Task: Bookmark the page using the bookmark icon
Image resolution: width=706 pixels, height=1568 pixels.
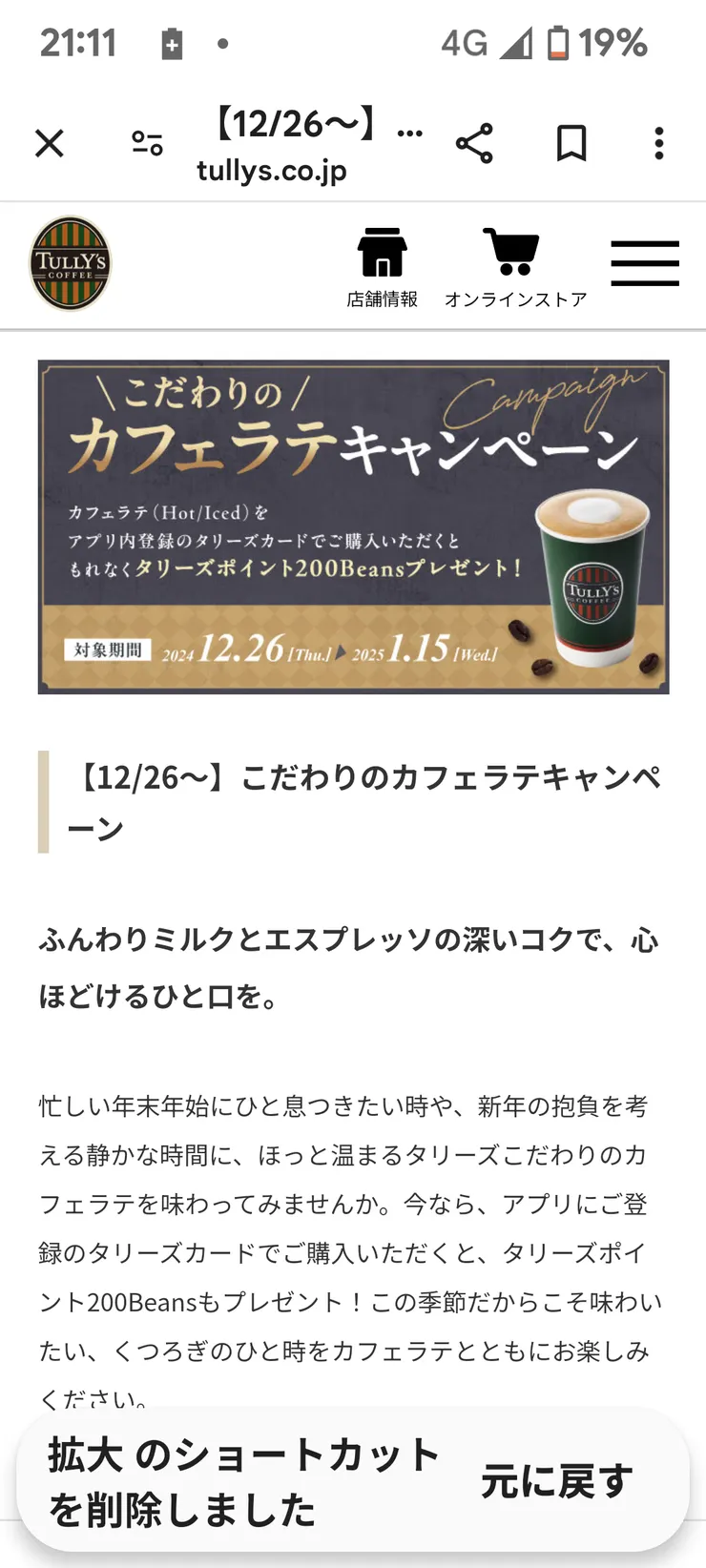Action: [x=571, y=143]
